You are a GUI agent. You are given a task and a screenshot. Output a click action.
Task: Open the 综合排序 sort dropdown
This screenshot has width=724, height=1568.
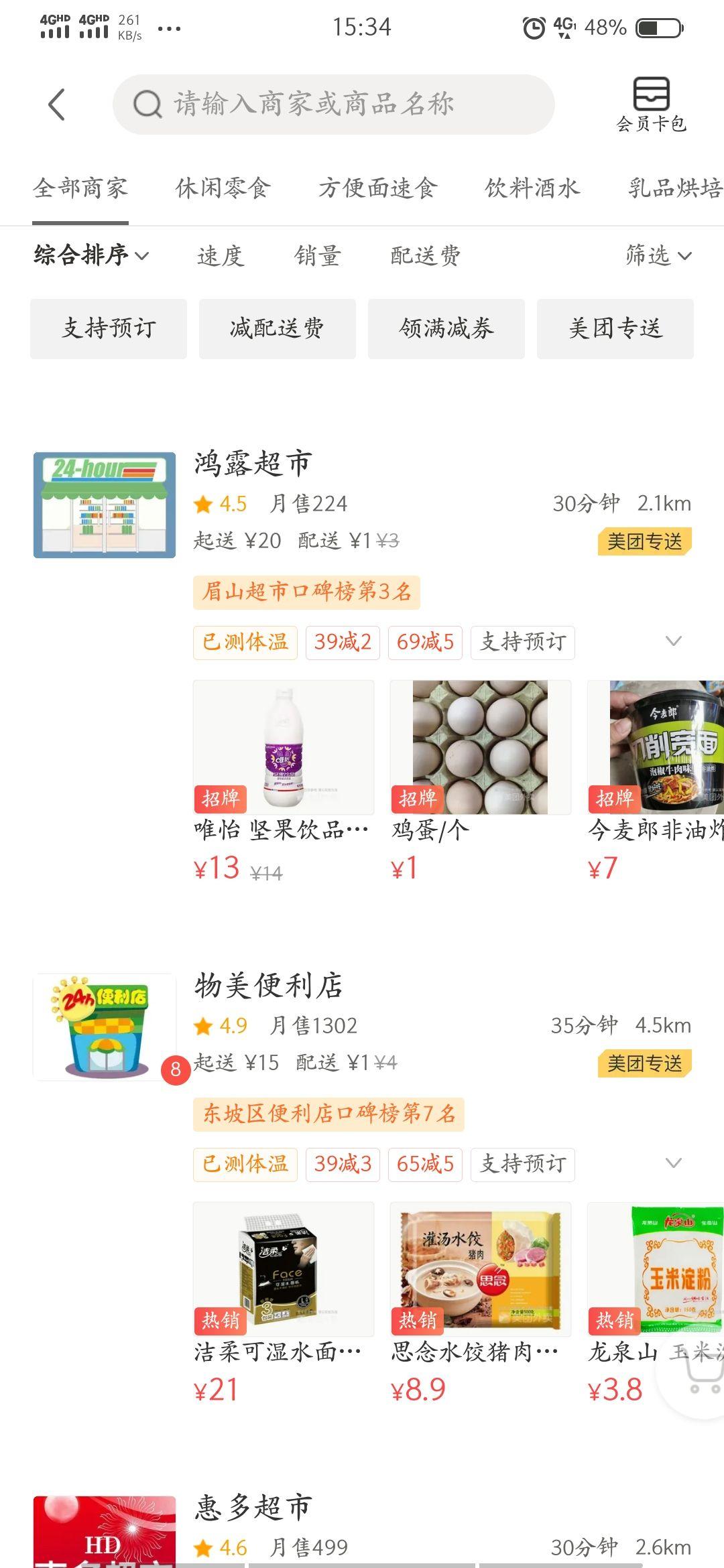coord(91,255)
